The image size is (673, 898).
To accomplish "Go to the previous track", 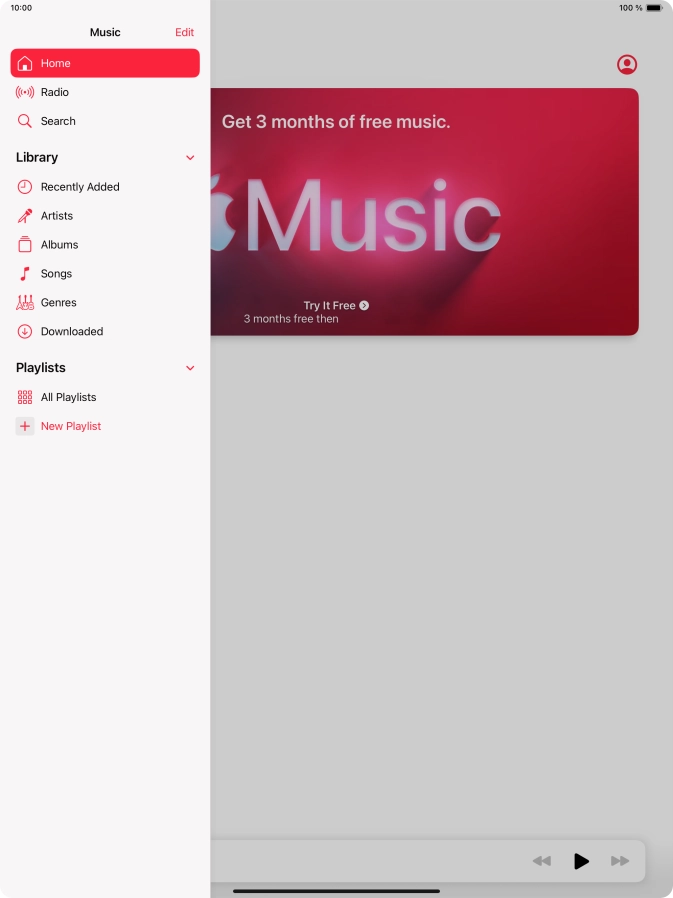I will coord(541,861).
